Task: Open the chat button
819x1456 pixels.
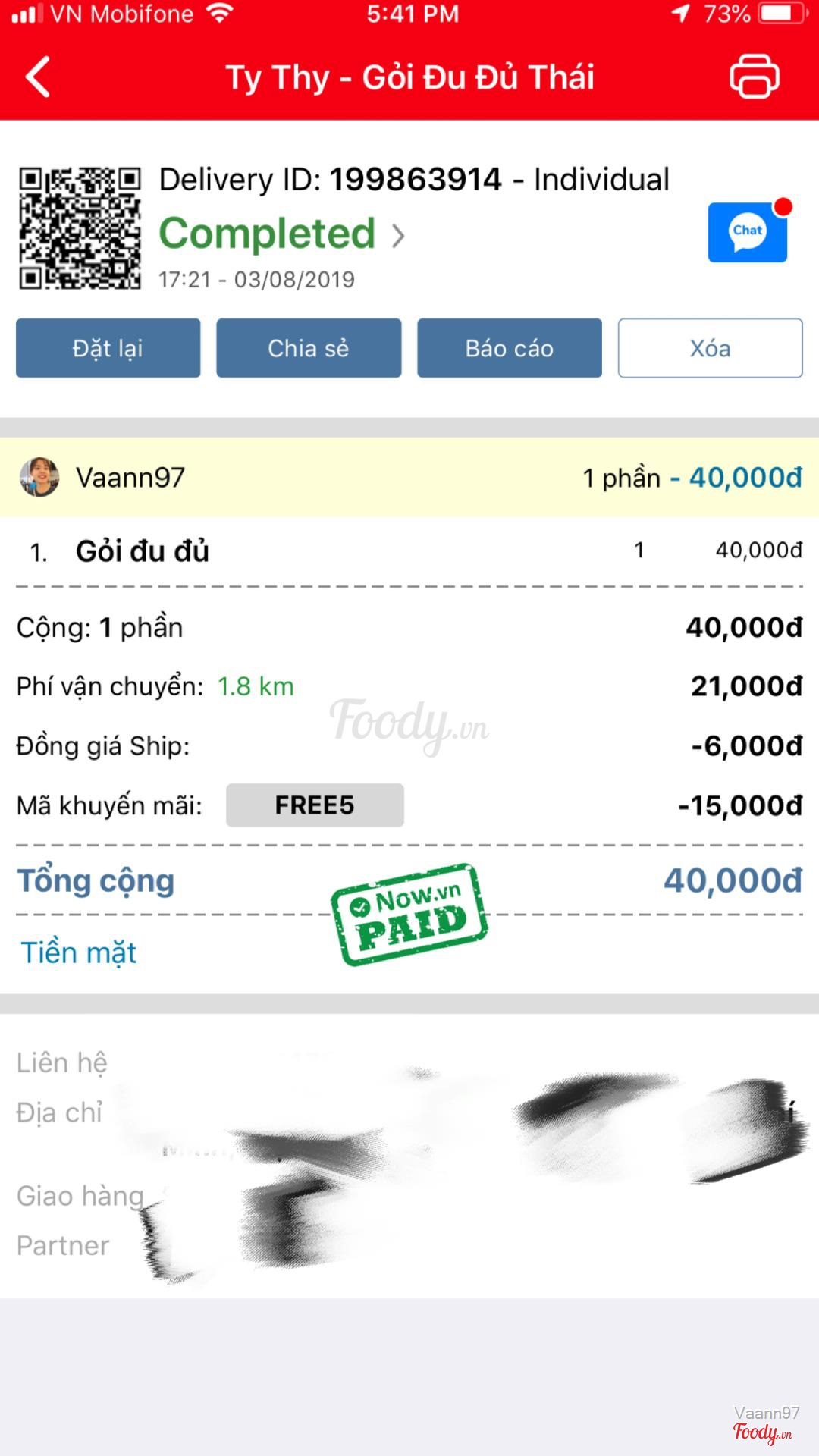Action: [748, 232]
